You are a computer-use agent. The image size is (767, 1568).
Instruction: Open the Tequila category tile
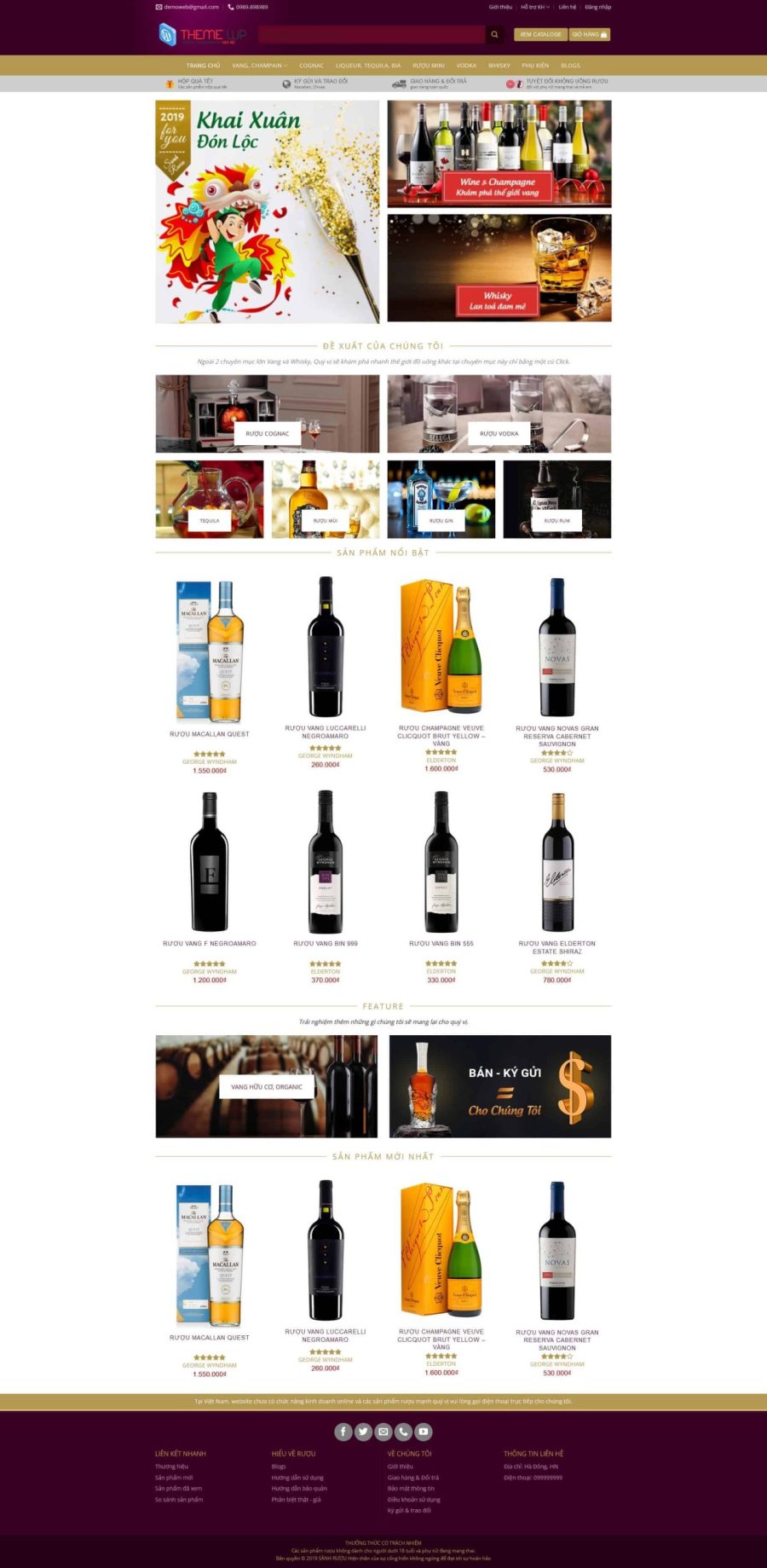pos(210,520)
